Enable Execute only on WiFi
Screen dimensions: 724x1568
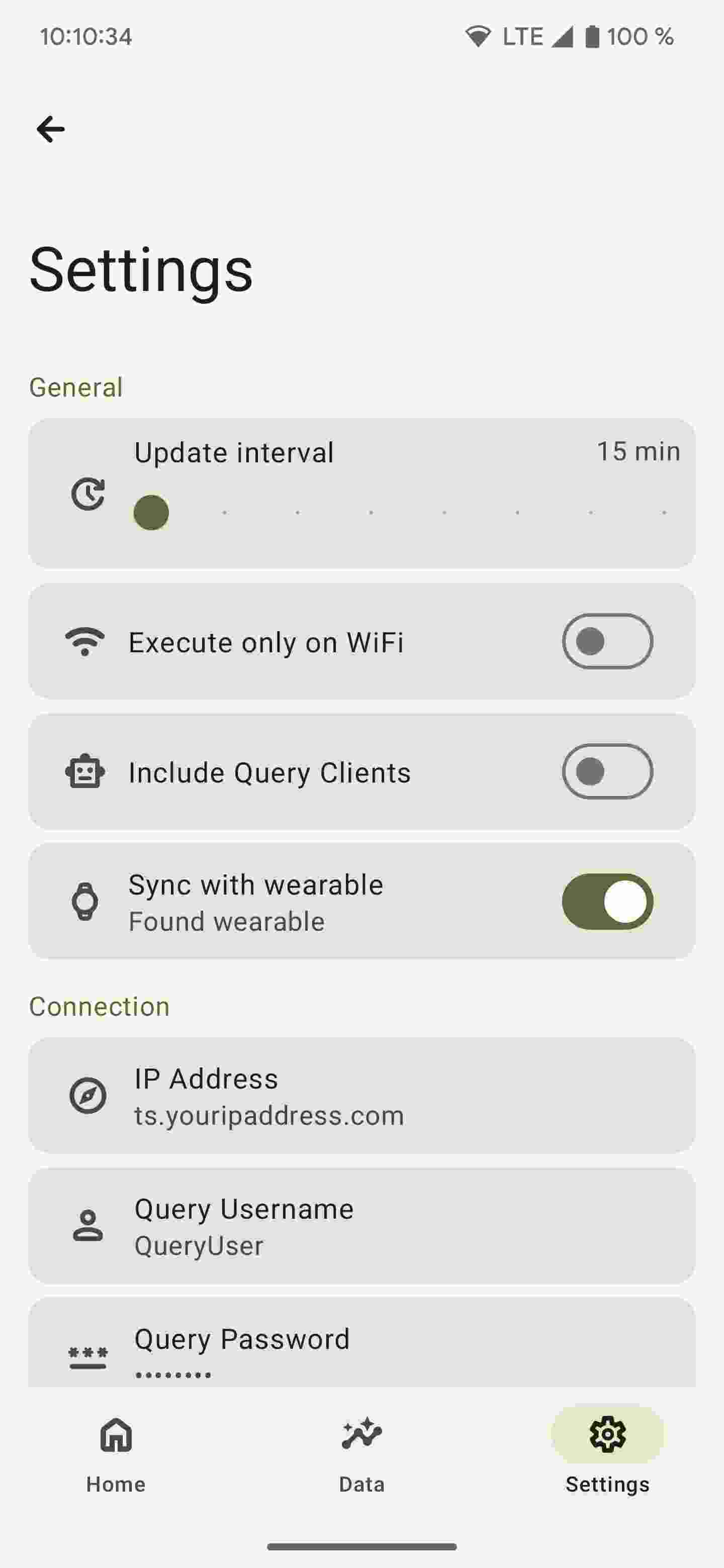click(x=606, y=641)
